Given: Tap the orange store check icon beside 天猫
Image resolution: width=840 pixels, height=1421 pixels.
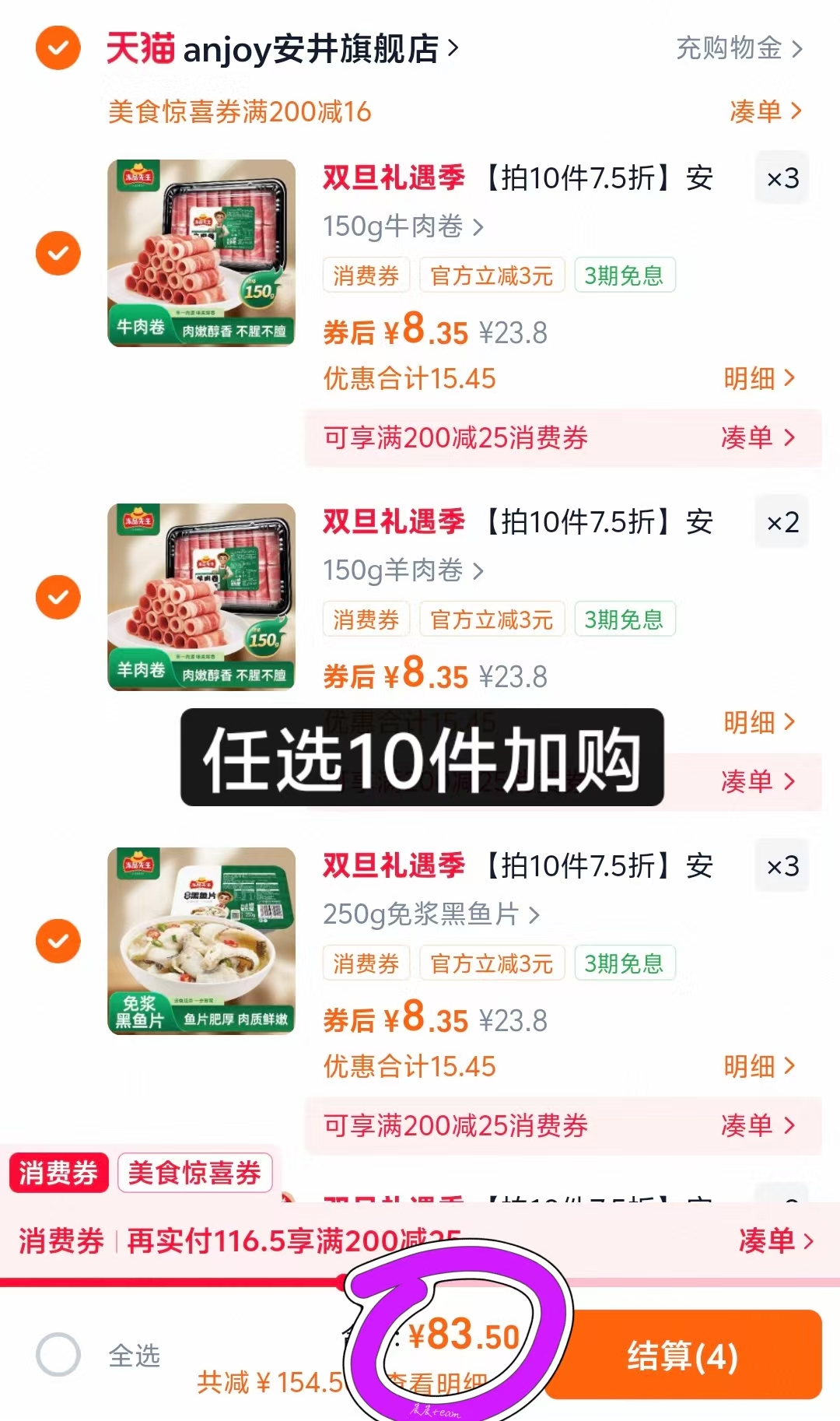Looking at the screenshot, I should (x=57, y=47).
